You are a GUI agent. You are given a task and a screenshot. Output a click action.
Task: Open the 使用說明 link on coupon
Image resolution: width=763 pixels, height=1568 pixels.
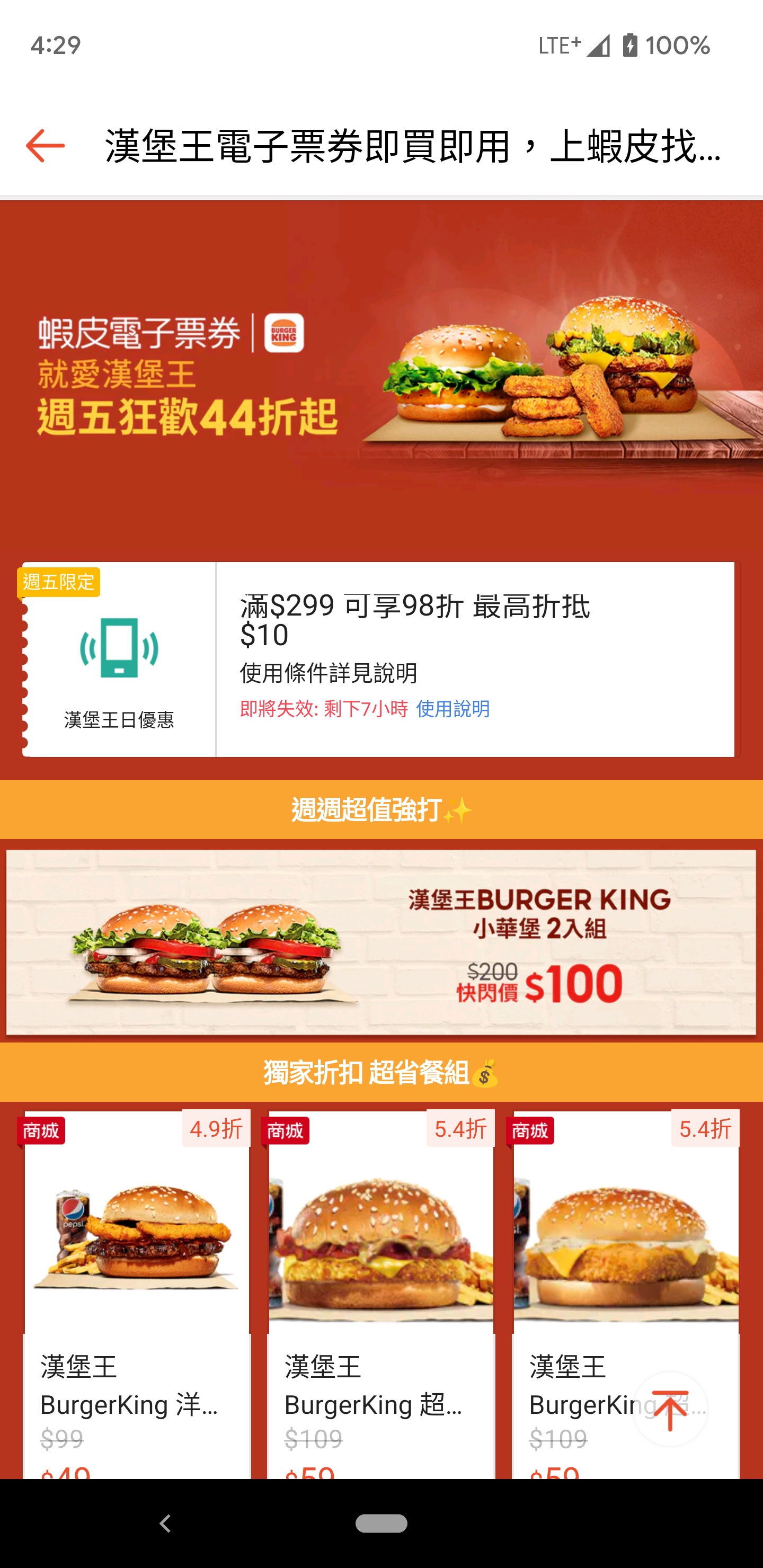[x=453, y=709]
